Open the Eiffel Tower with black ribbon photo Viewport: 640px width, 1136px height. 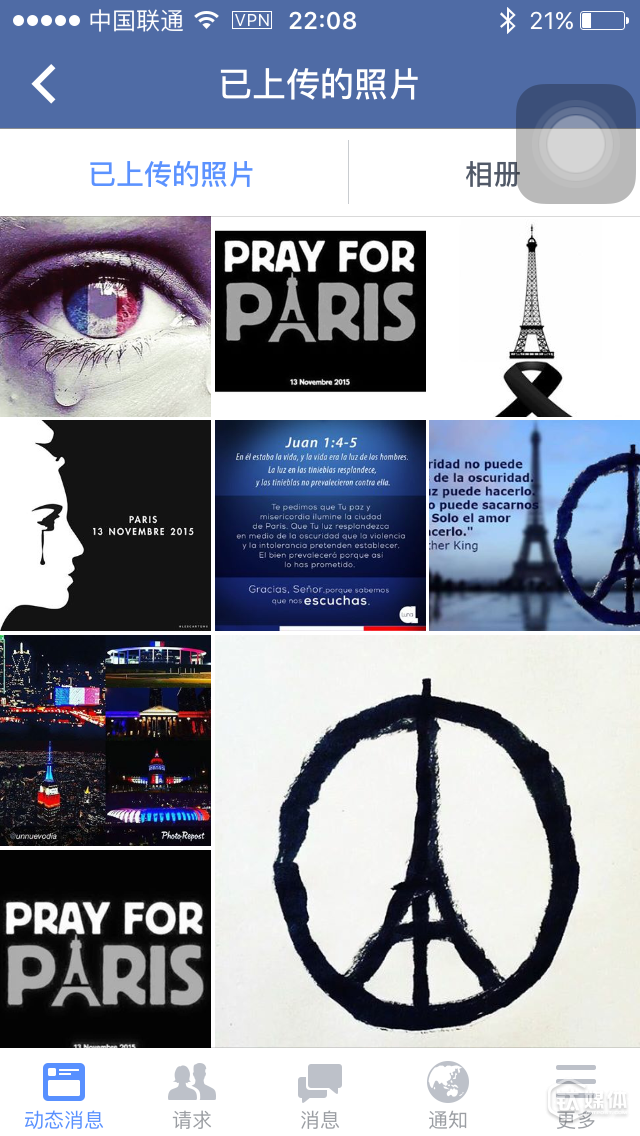[534, 316]
